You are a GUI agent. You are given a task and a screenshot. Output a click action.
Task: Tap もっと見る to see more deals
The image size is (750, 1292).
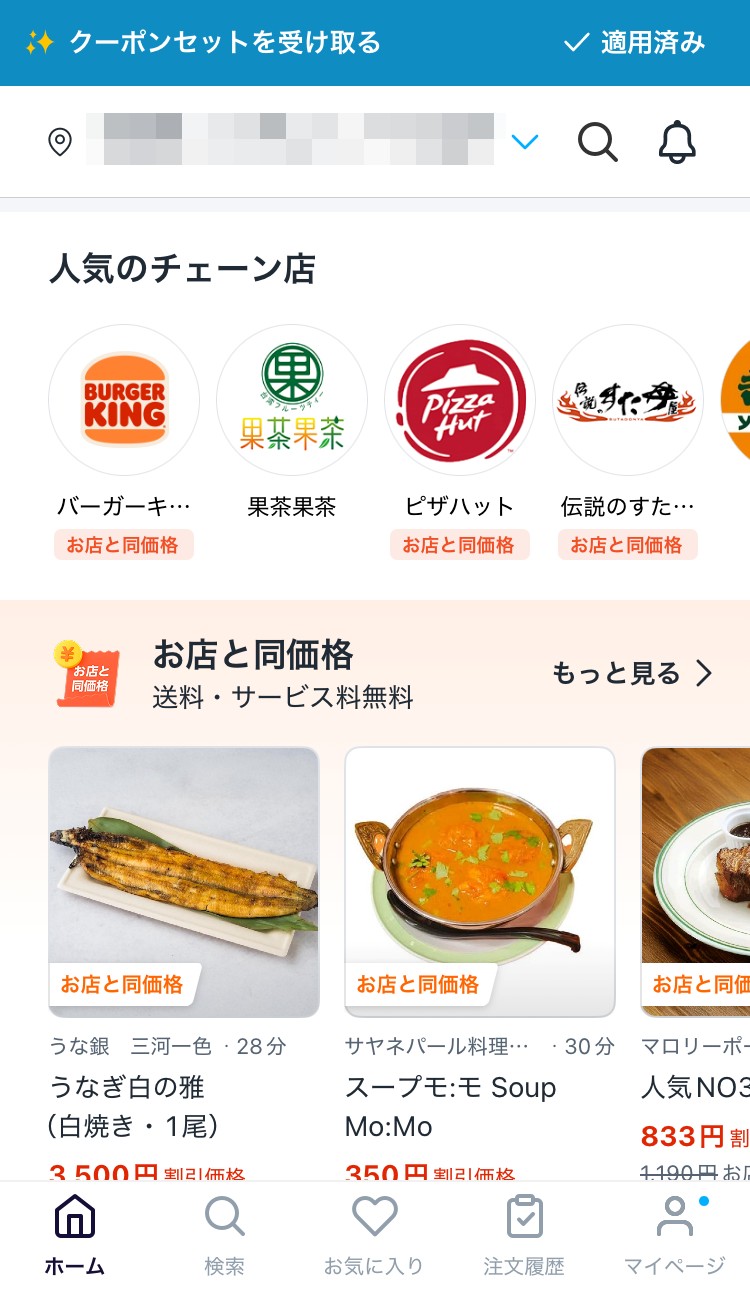[x=633, y=673]
